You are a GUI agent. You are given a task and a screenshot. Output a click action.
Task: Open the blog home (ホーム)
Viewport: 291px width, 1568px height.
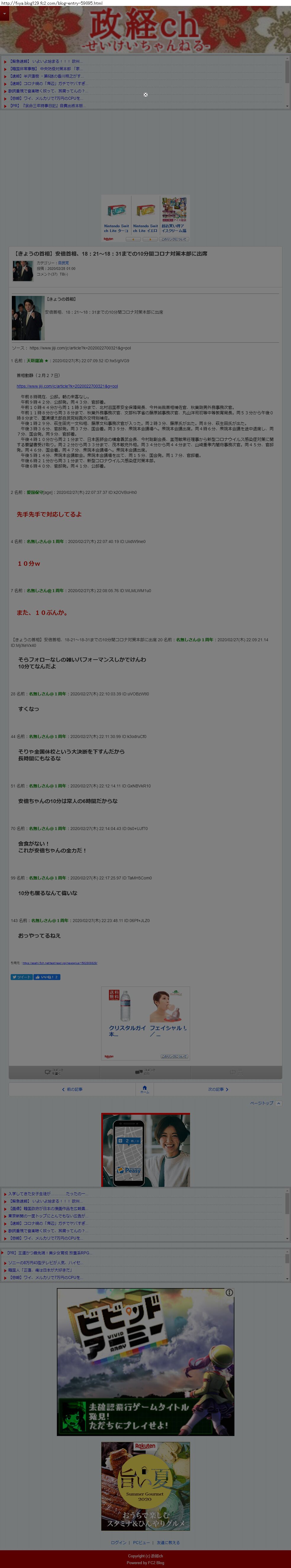[x=144, y=1089]
